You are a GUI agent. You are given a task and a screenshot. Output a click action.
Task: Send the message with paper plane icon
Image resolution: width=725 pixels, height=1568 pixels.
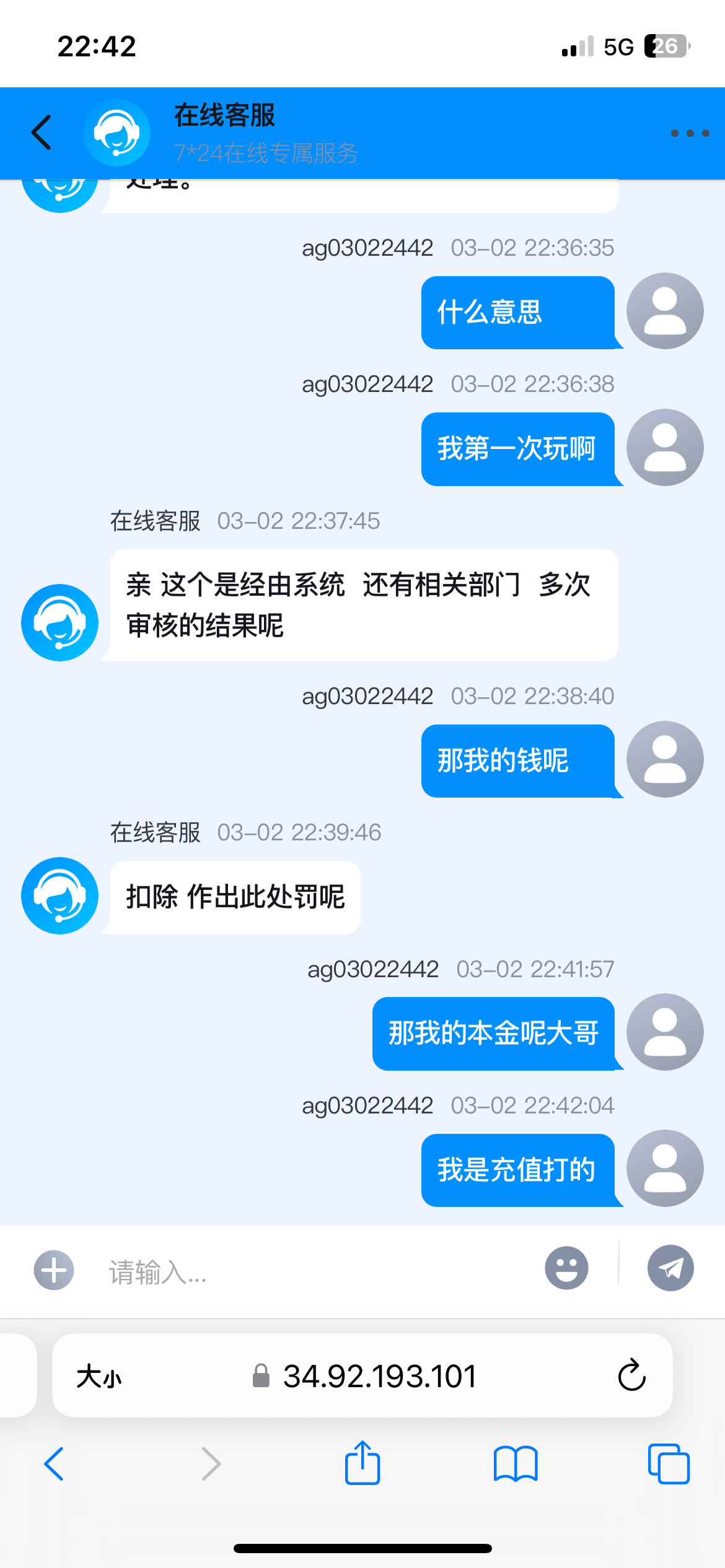point(670,1268)
